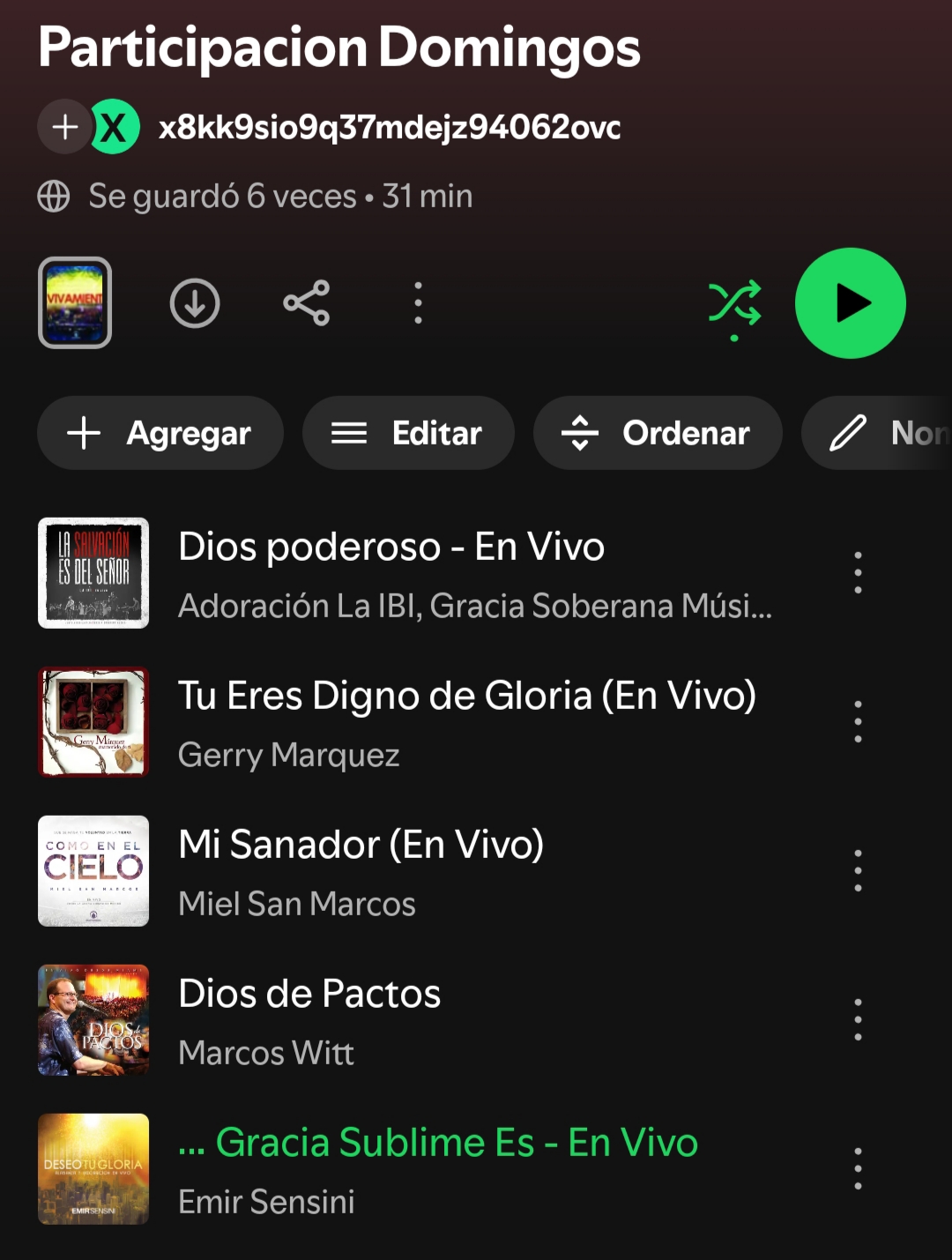Viewport: 952px width, 1260px height.
Task: Play the Participacion Domingos playlist
Action: [850, 303]
